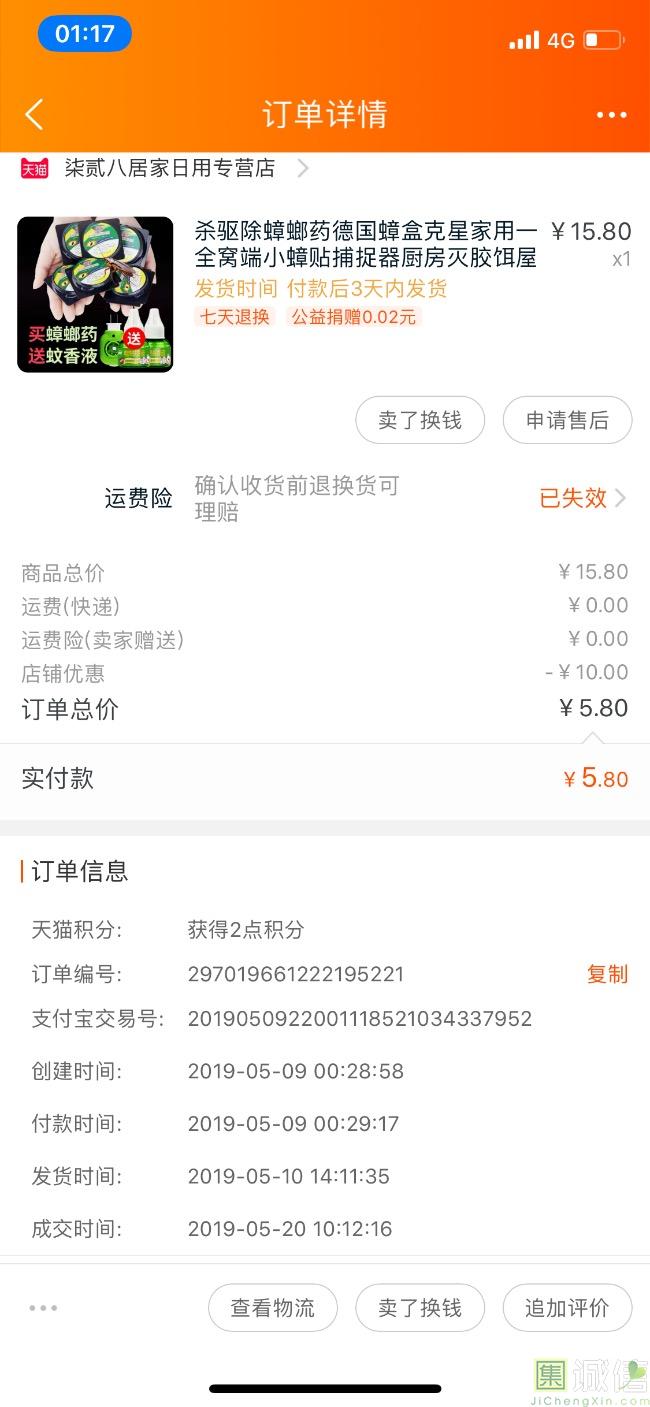Tap 卖了换钱 beside 申请售后

(420, 421)
